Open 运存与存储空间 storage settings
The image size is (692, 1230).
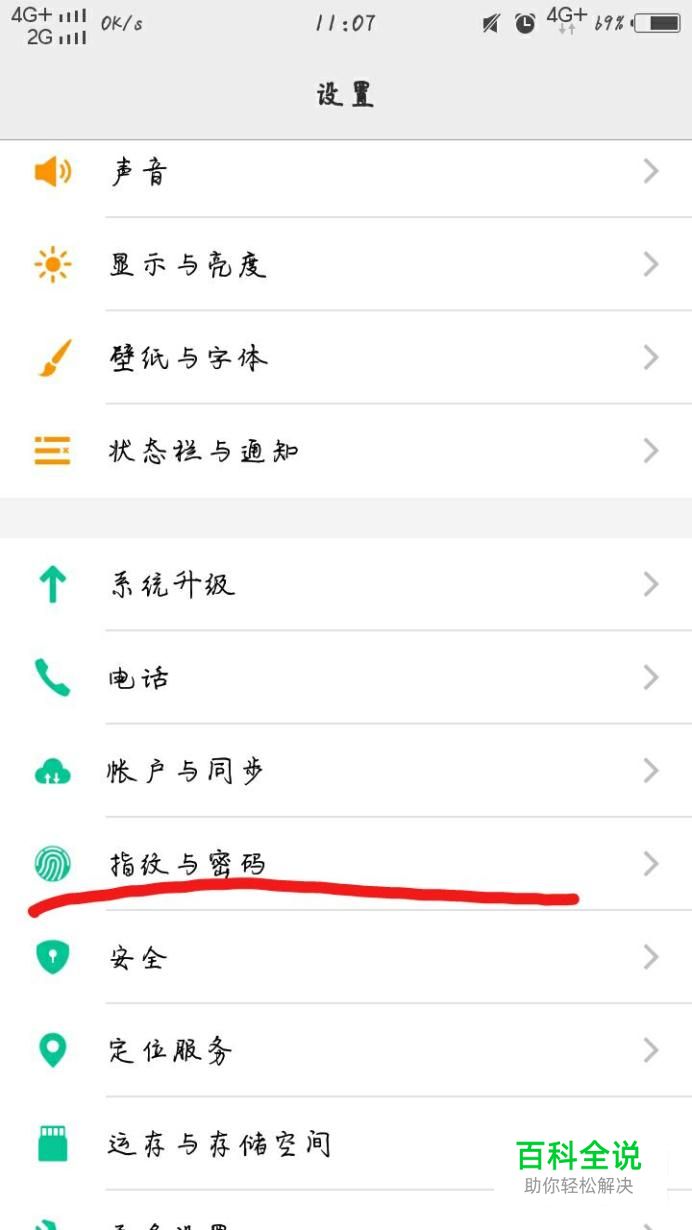point(300,1143)
